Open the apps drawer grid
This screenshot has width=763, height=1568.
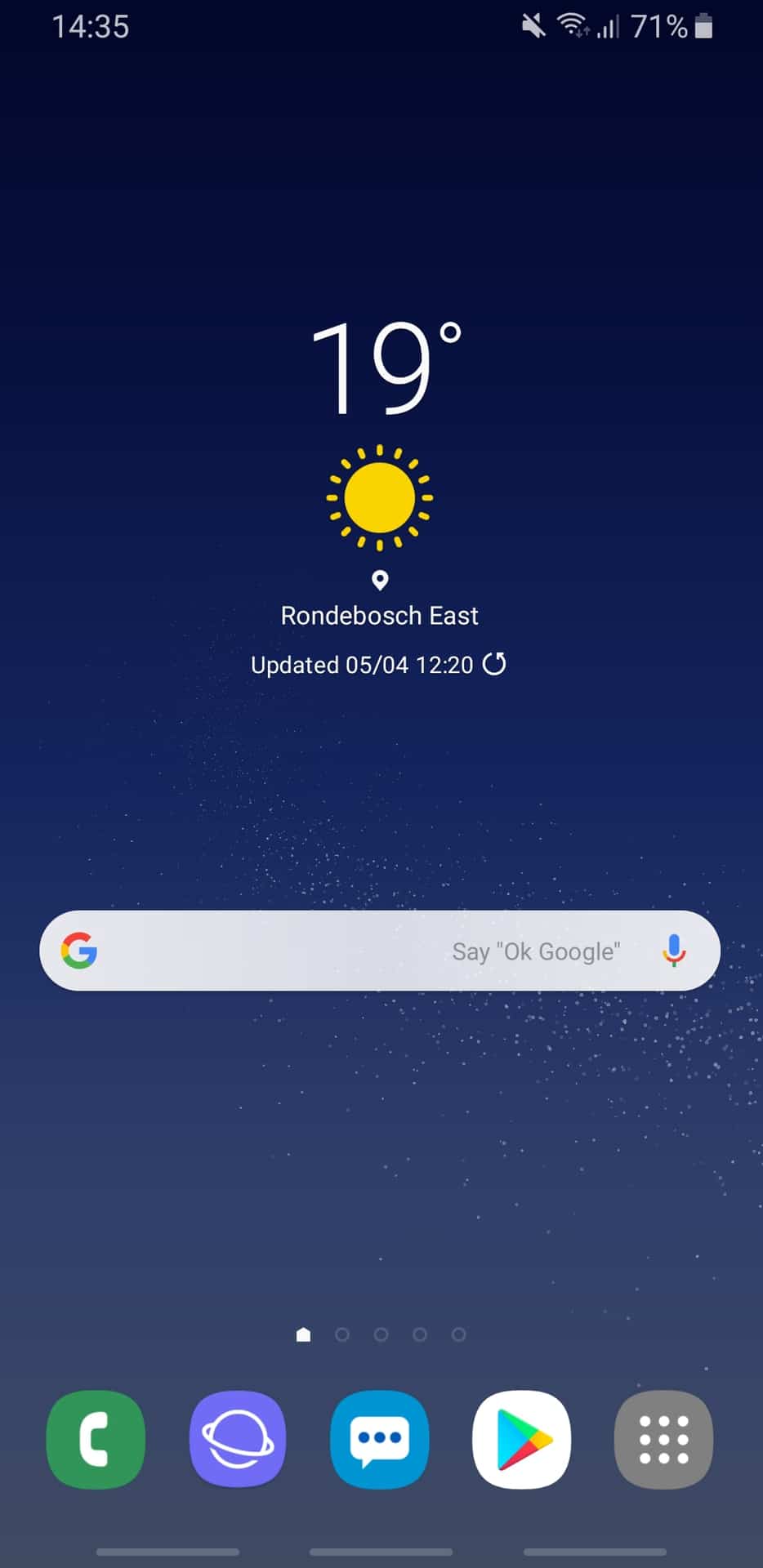663,1439
